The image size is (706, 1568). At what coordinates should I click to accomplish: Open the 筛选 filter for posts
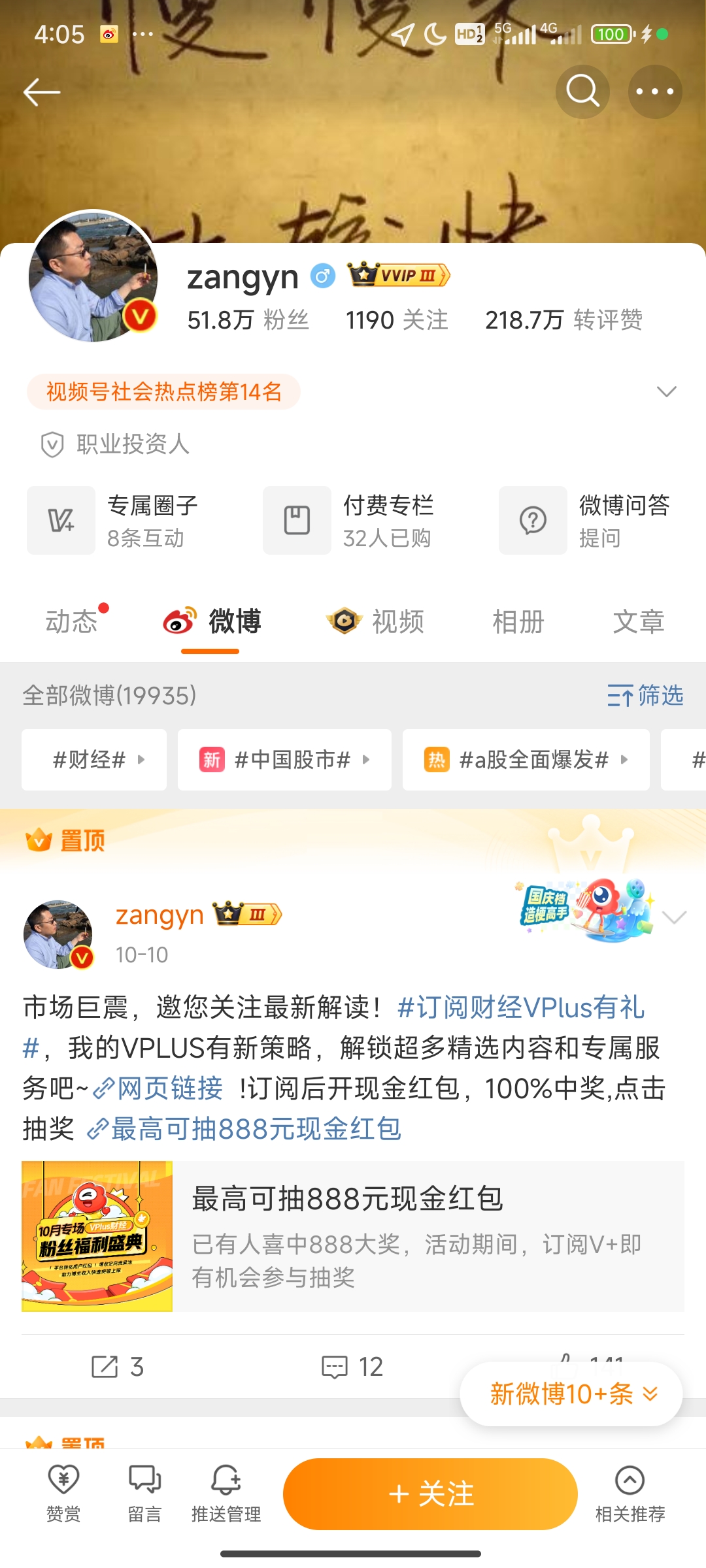tap(645, 695)
